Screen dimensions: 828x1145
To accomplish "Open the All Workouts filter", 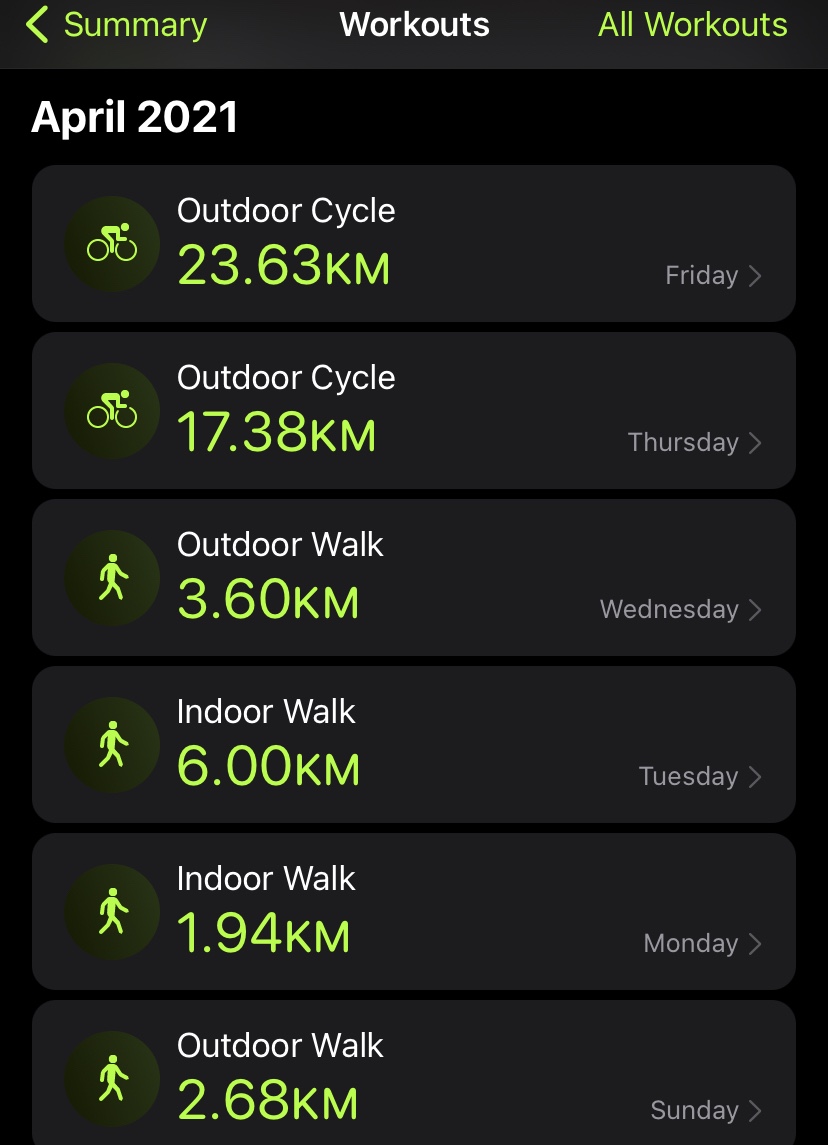I will pos(692,26).
